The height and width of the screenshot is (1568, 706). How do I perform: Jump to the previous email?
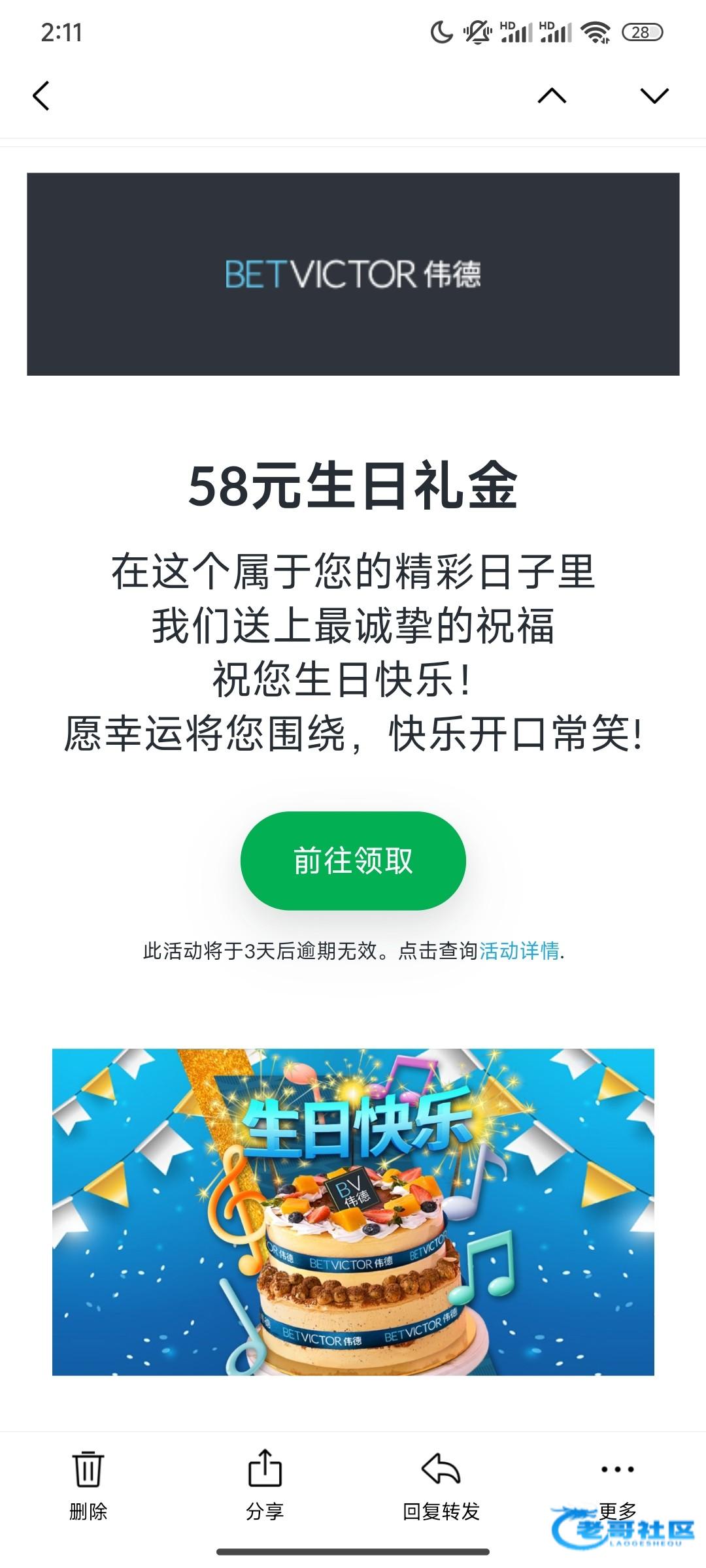(552, 96)
